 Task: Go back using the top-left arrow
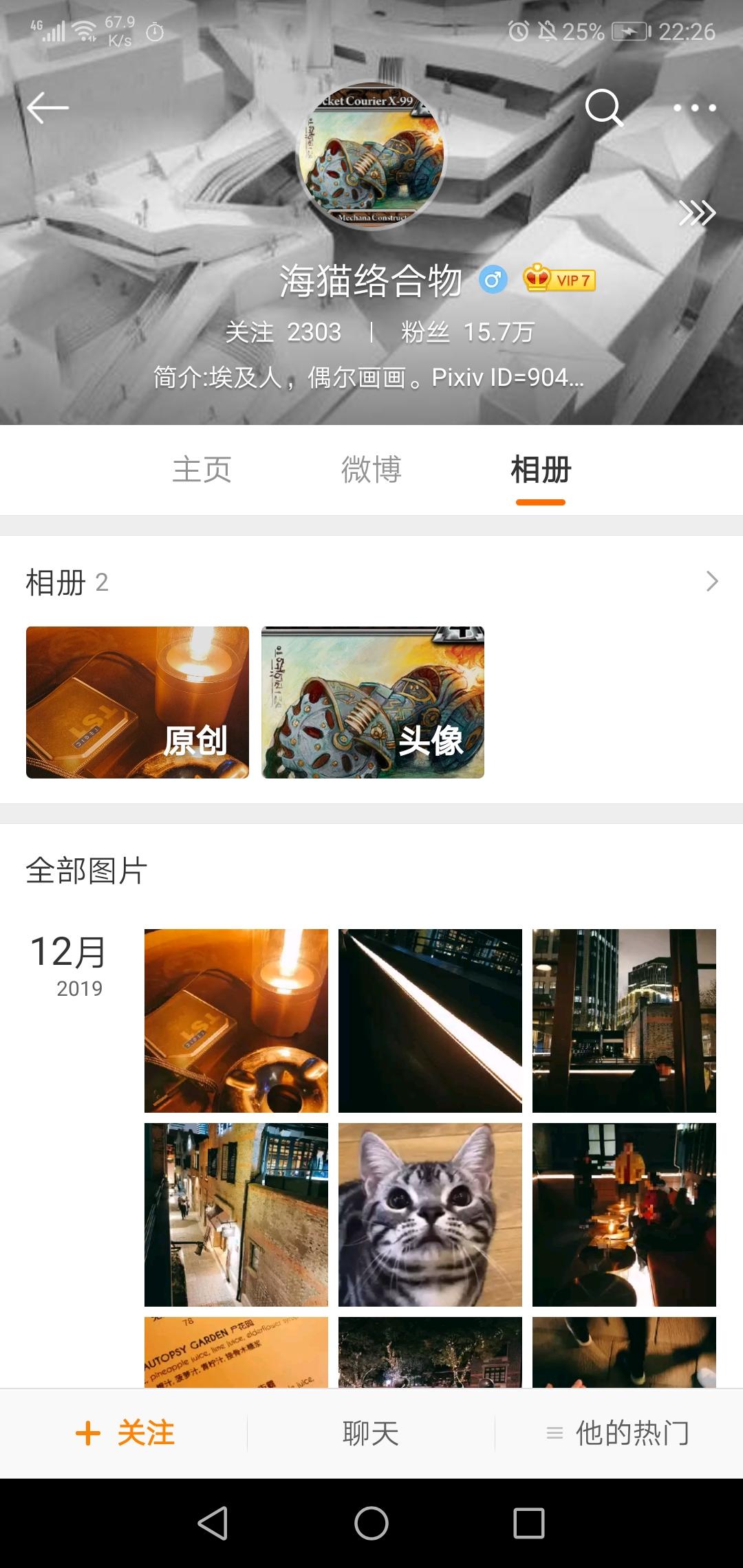(47, 108)
